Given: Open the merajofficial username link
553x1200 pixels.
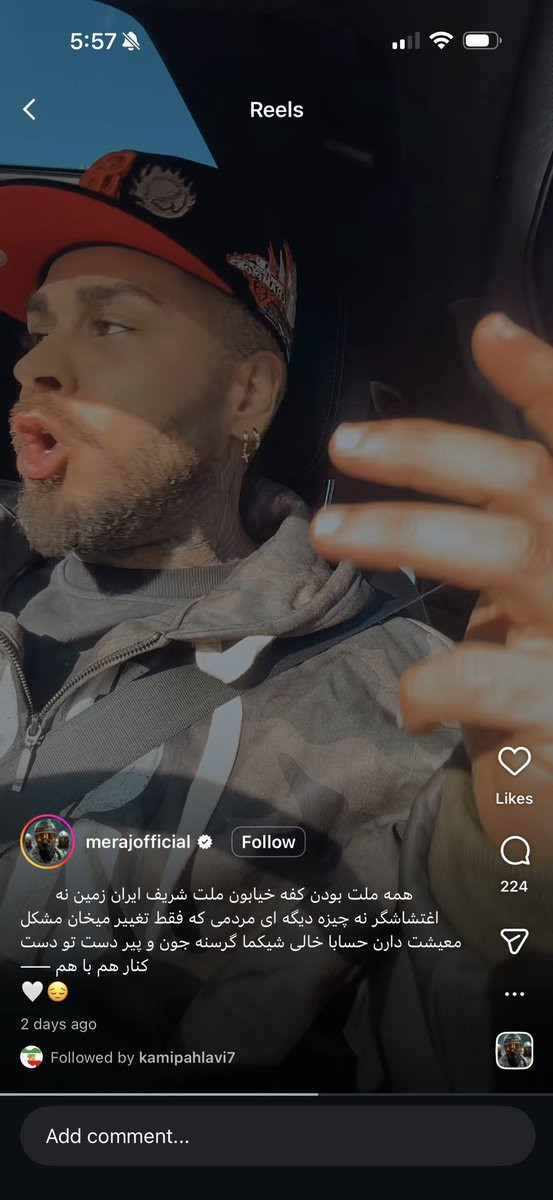Looking at the screenshot, I should [138, 842].
